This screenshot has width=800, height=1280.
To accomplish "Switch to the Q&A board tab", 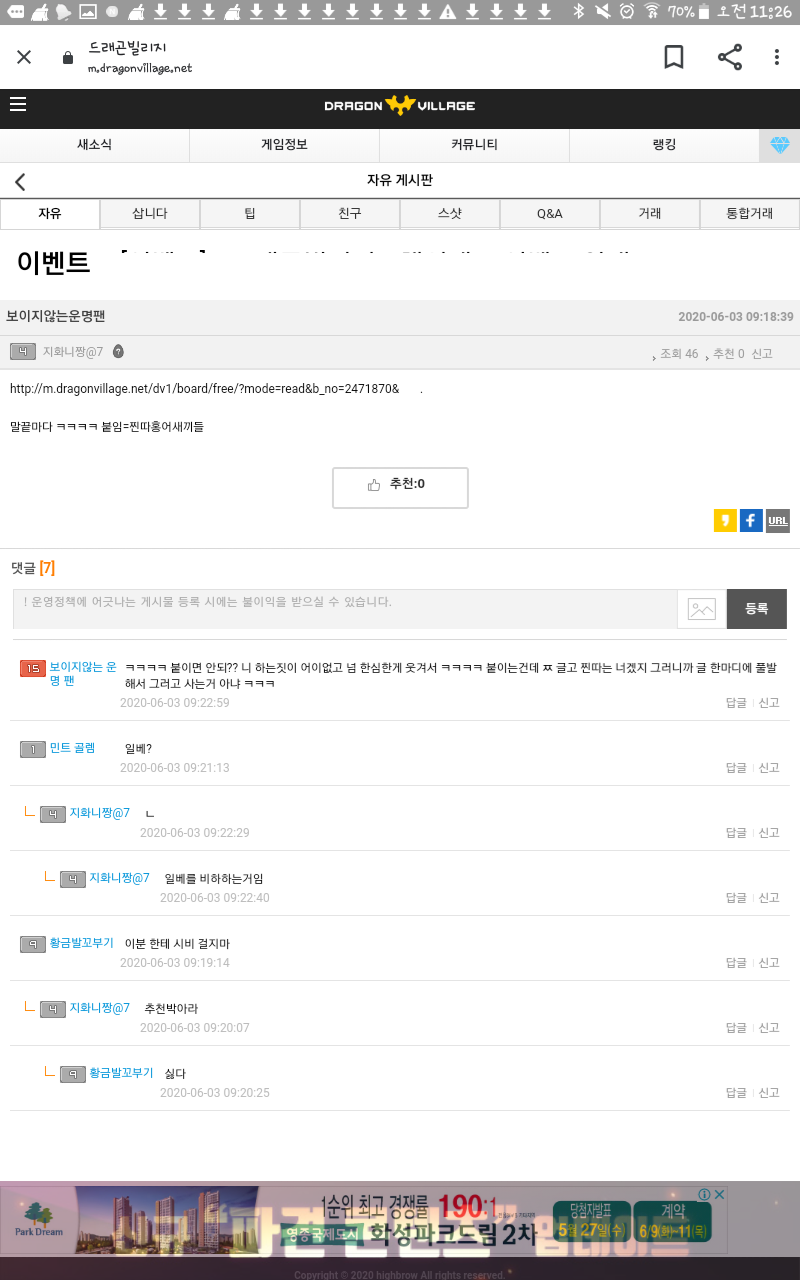I will click(x=549, y=214).
